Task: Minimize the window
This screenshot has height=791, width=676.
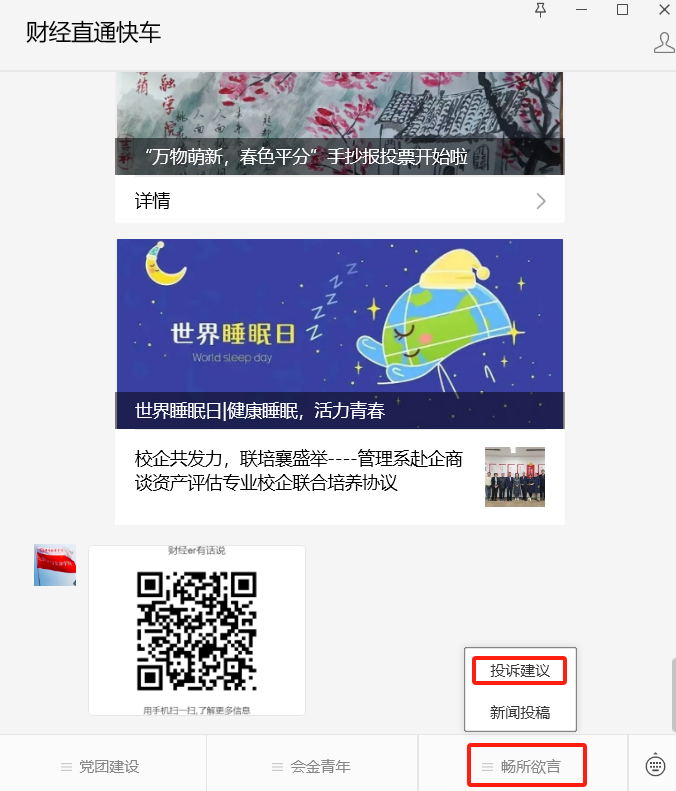Action: (582, 9)
